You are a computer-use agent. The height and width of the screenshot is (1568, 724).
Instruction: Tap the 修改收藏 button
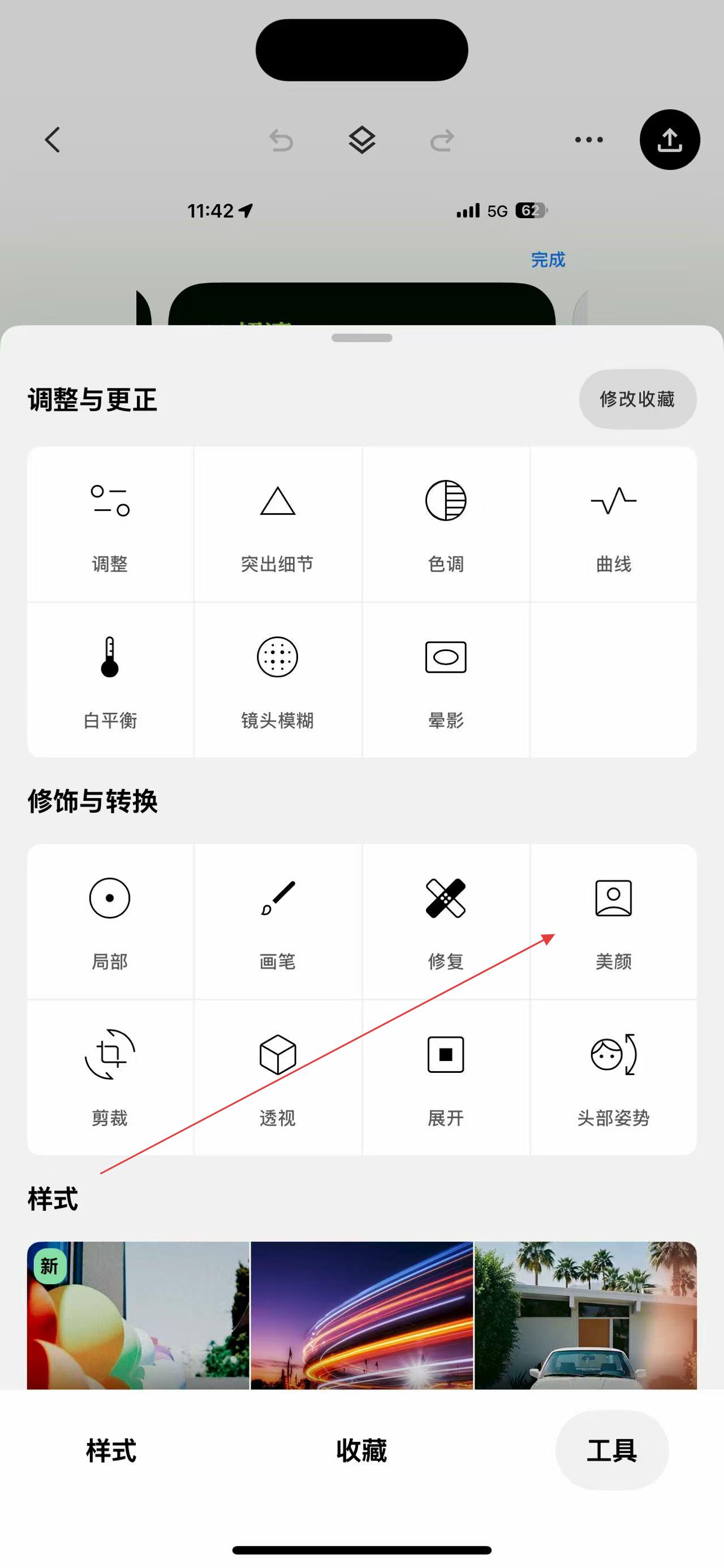(637, 399)
